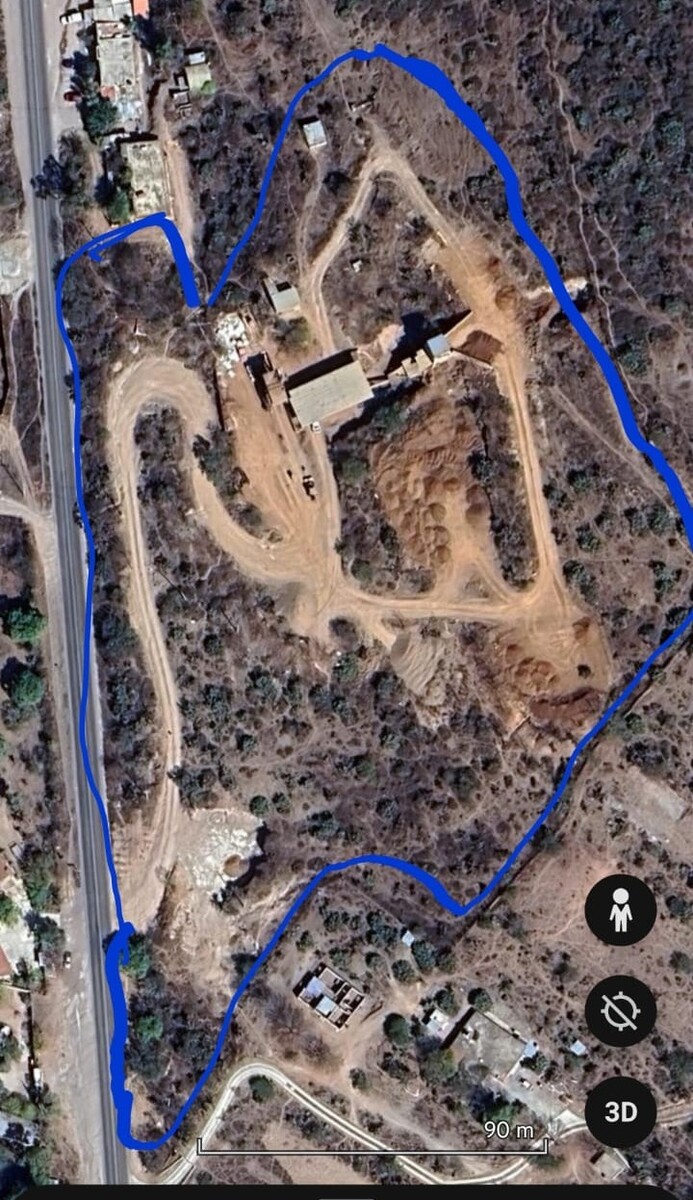Tap the my location button
This screenshot has width=693, height=1200.
[620, 1011]
